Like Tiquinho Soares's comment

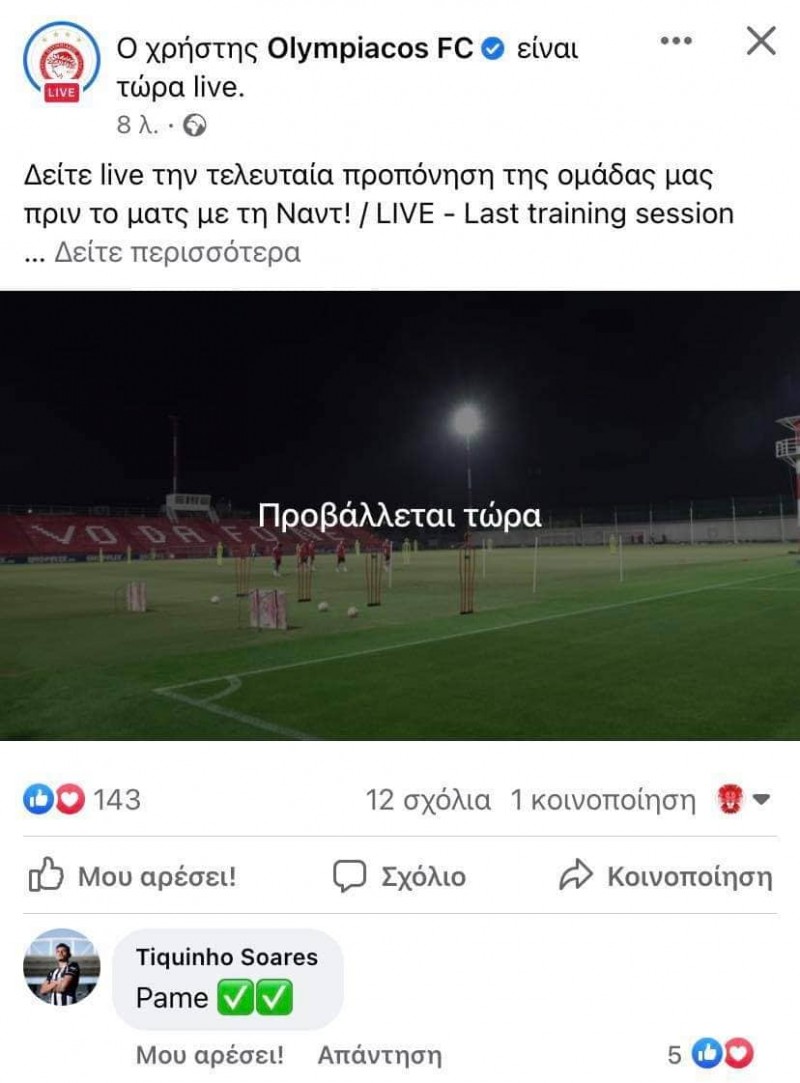tap(209, 1055)
